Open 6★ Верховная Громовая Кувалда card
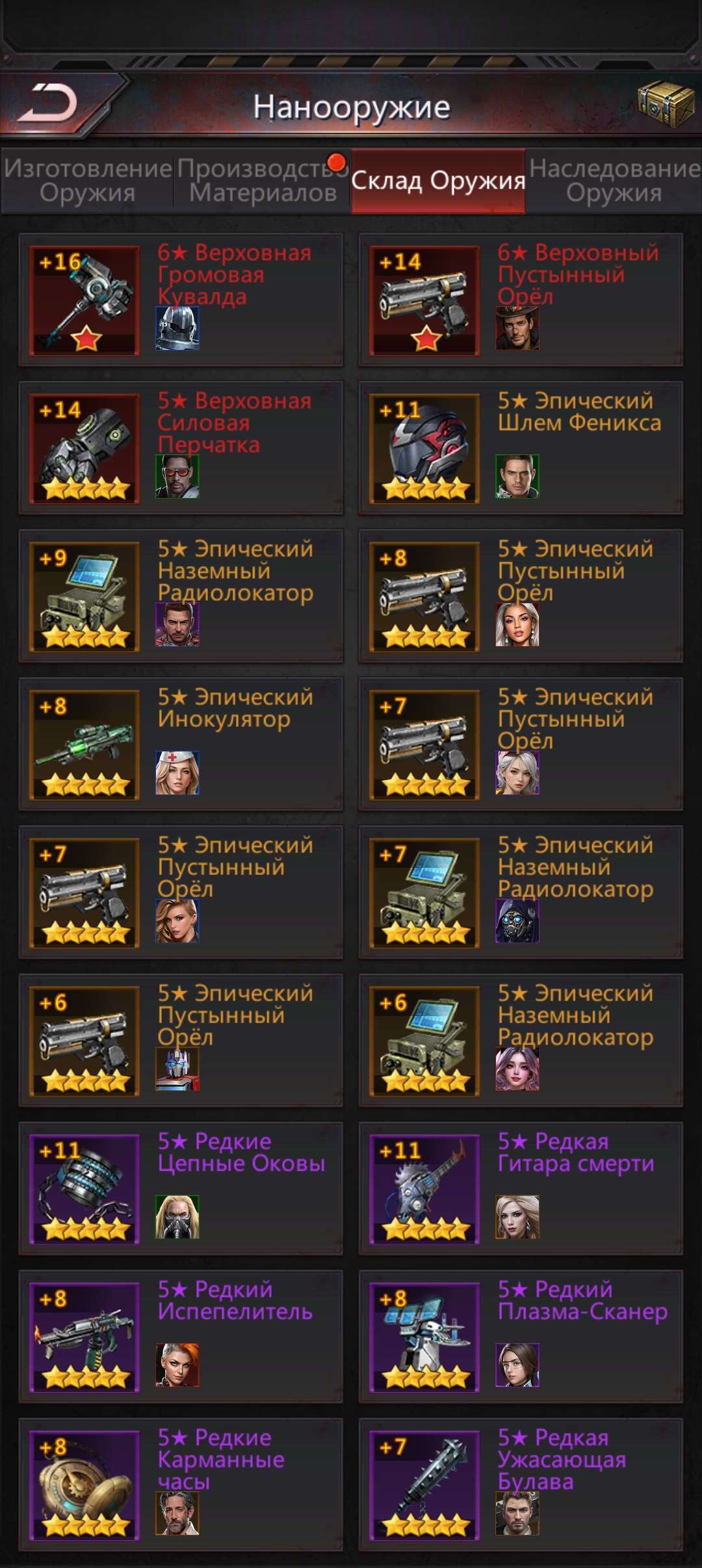 181,300
